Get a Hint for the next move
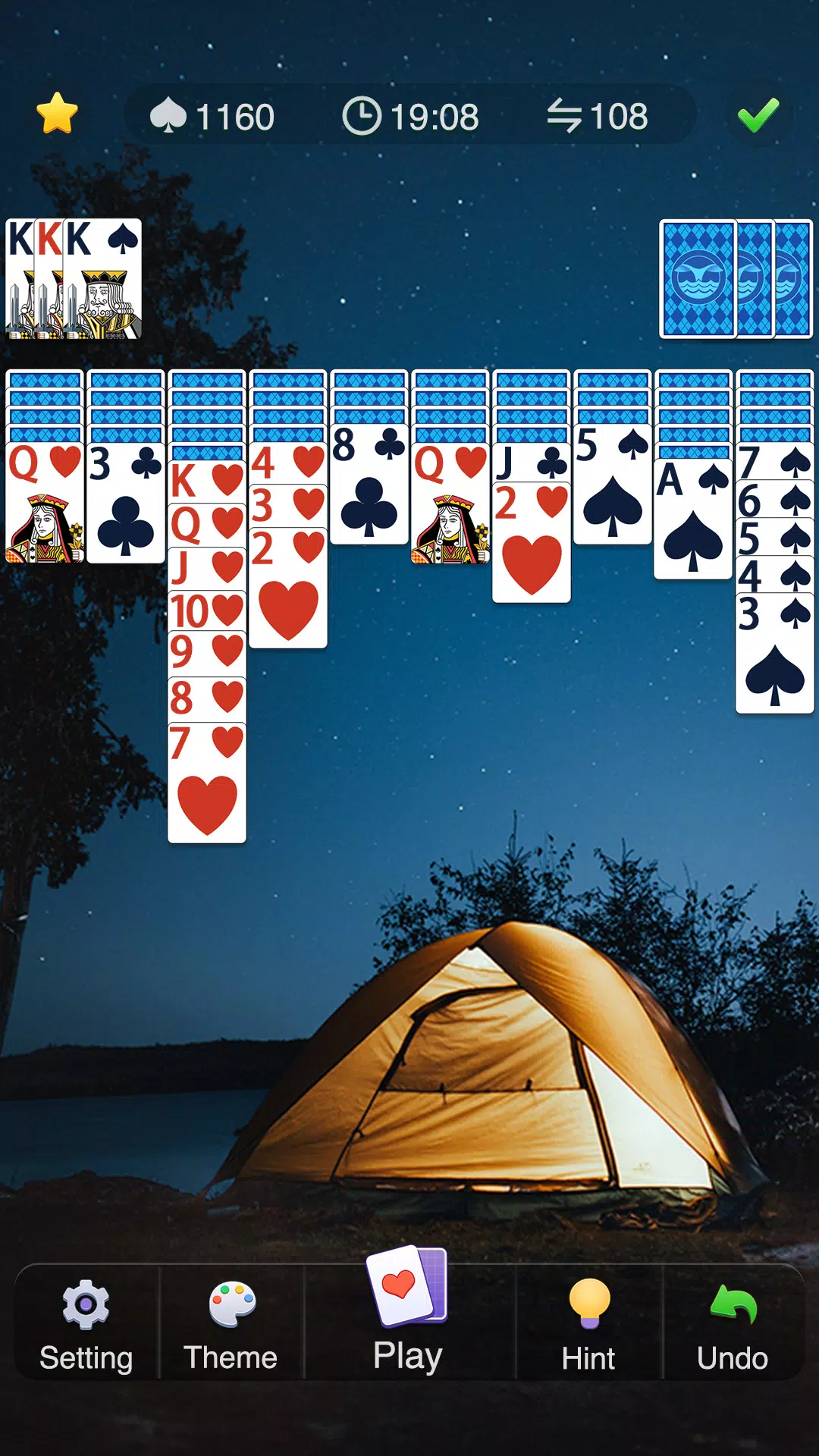Screen dimensions: 819x1456 pos(588,1323)
